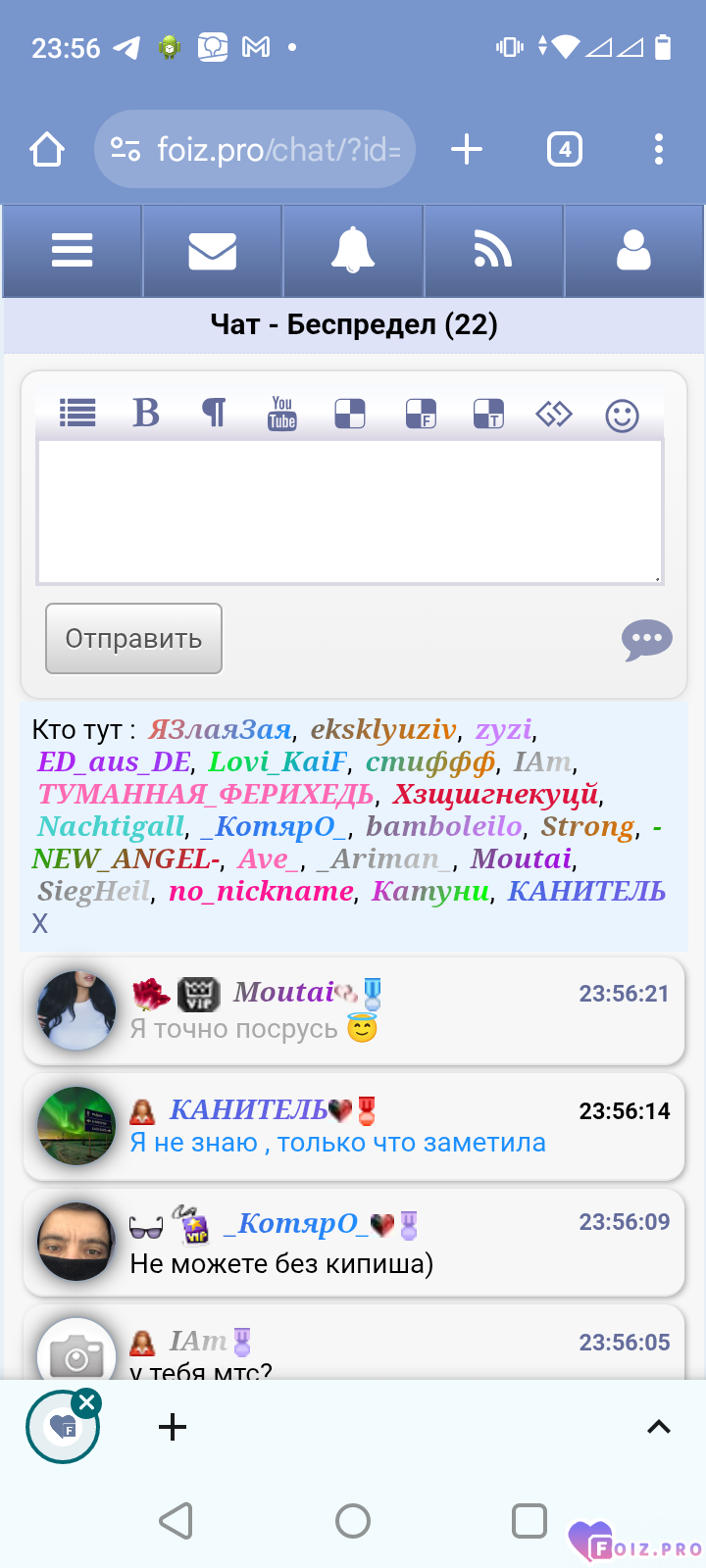Tap the speech bubble icon
The width and height of the screenshot is (706, 1568).
pos(646,640)
